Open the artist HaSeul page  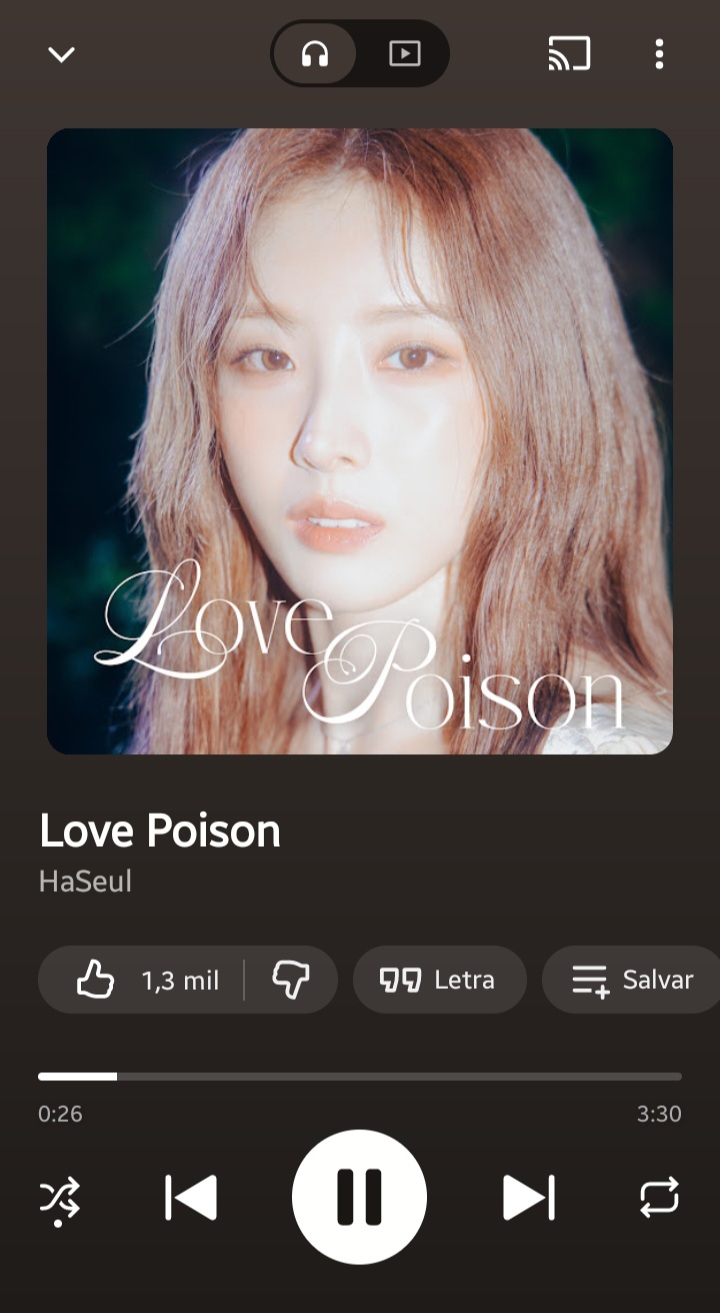85,881
